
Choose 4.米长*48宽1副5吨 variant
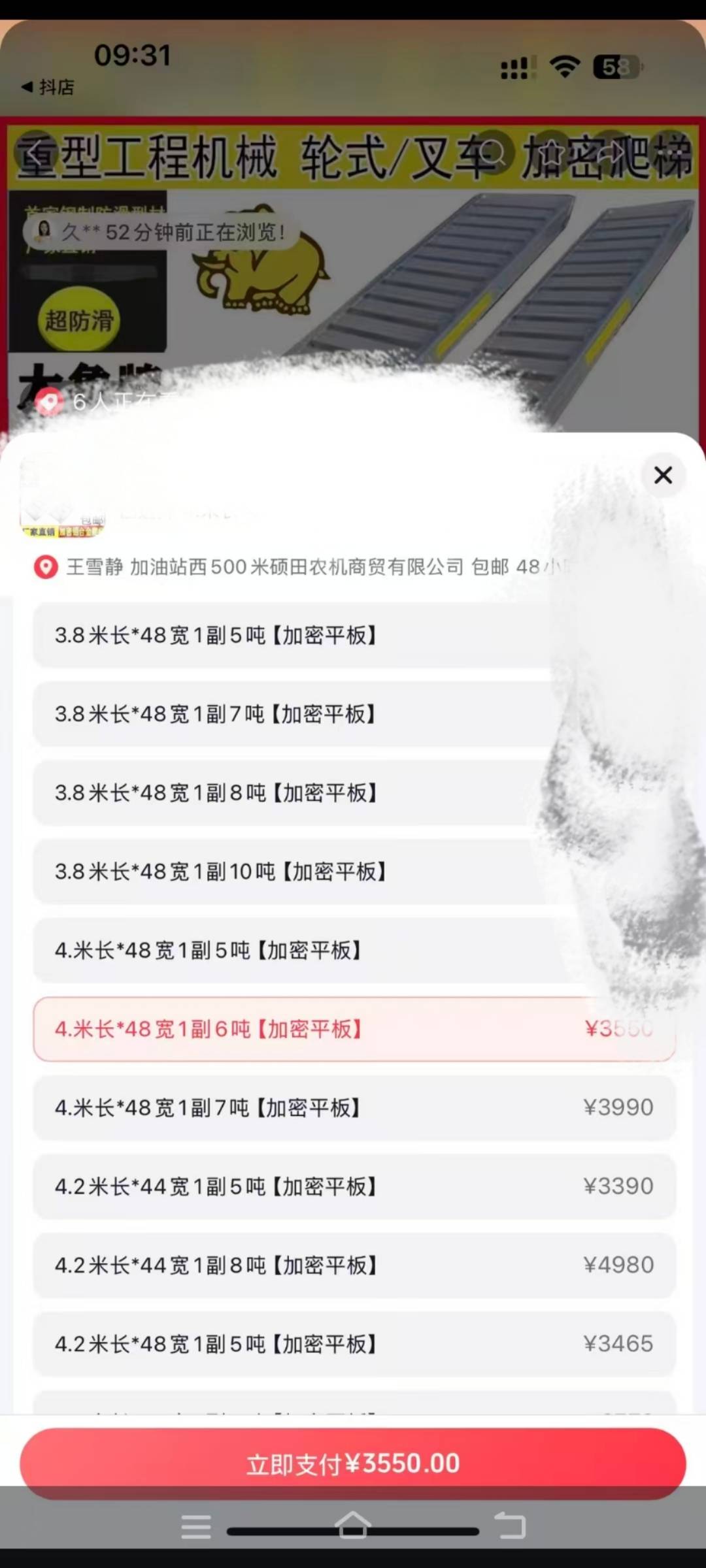coord(353,950)
